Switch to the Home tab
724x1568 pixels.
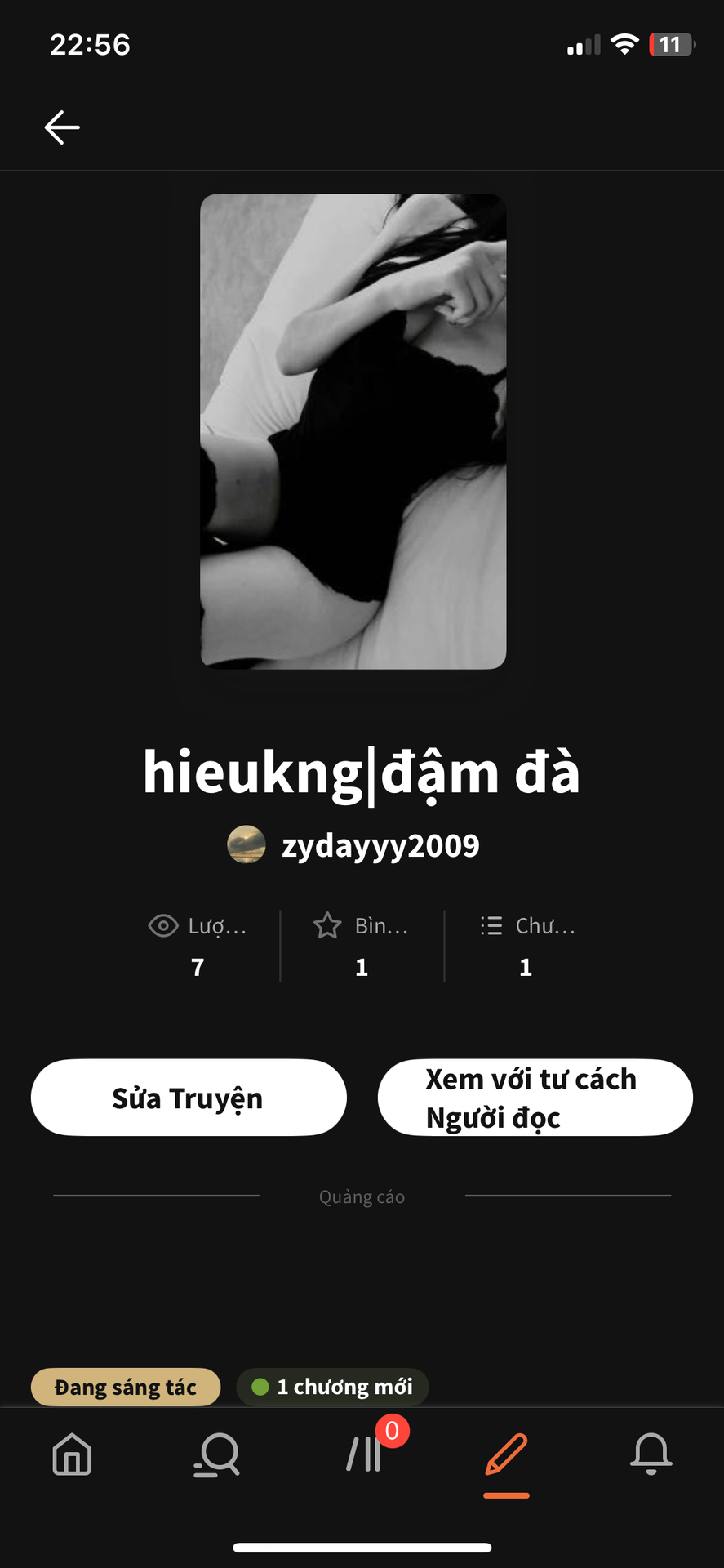click(x=72, y=1454)
